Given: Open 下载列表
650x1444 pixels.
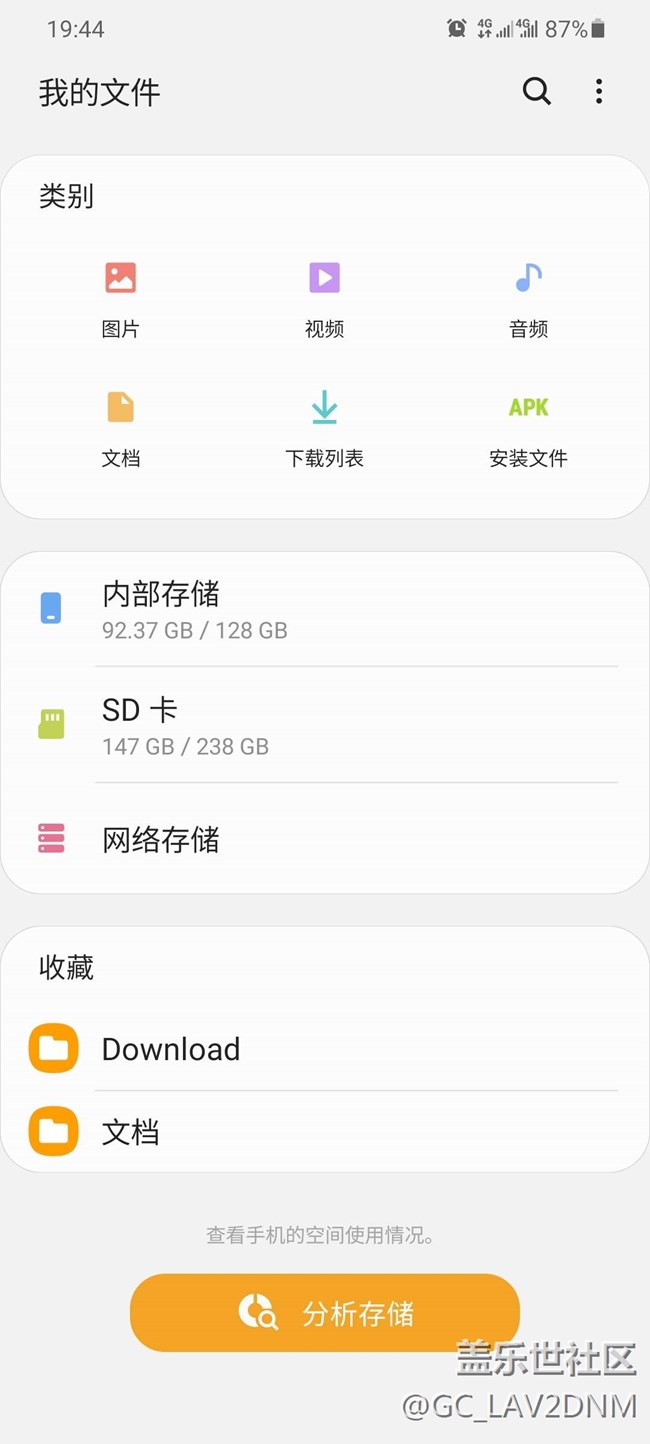Looking at the screenshot, I should 324,427.
